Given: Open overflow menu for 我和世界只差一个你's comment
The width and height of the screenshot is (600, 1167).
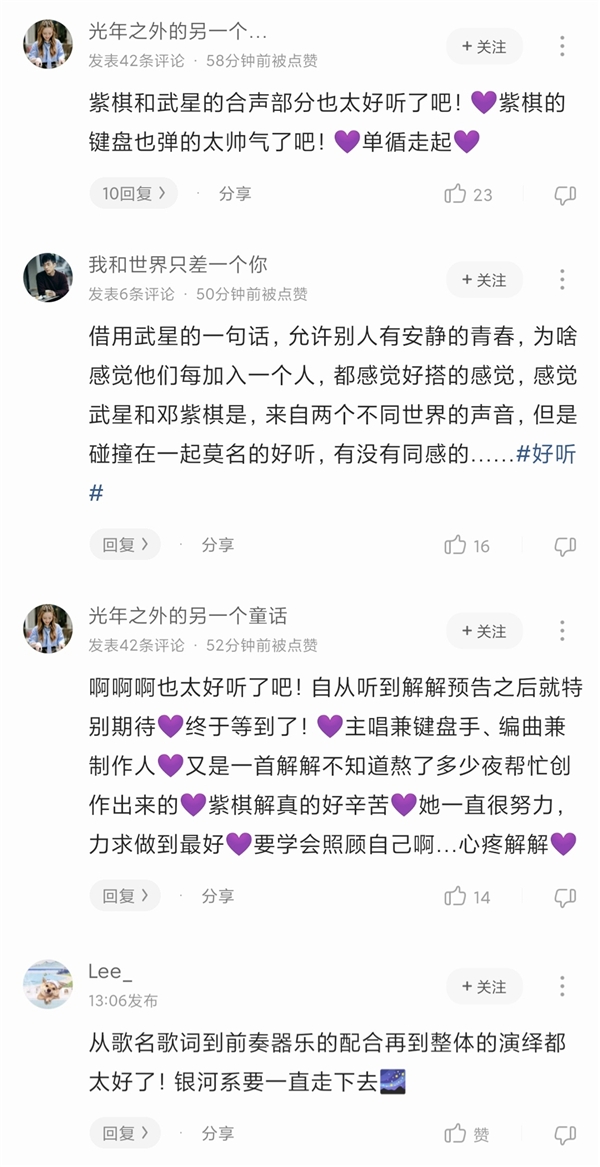Looking at the screenshot, I should coord(563,280).
